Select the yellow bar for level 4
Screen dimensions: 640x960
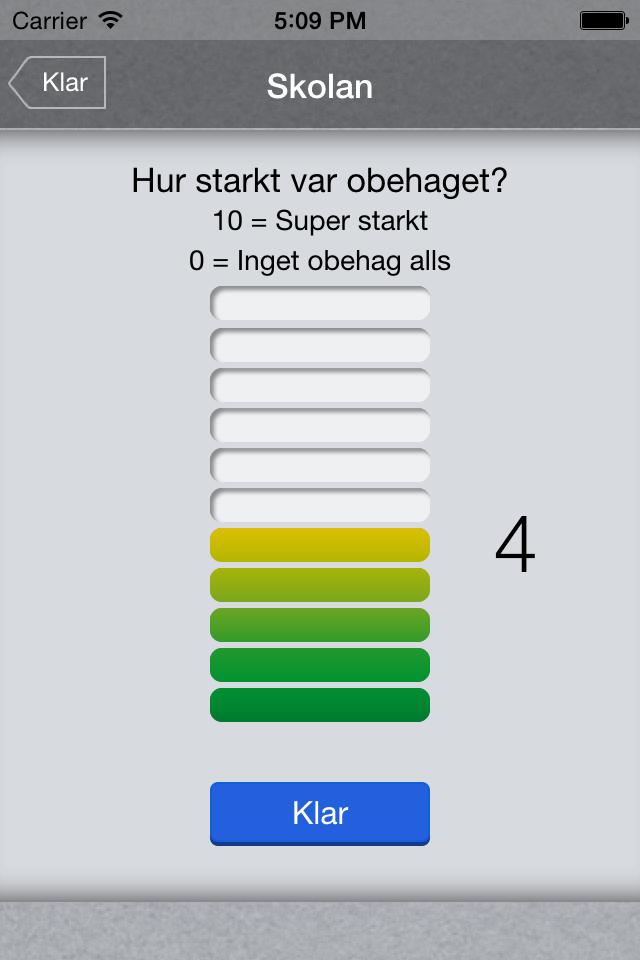pyautogui.click(x=320, y=545)
